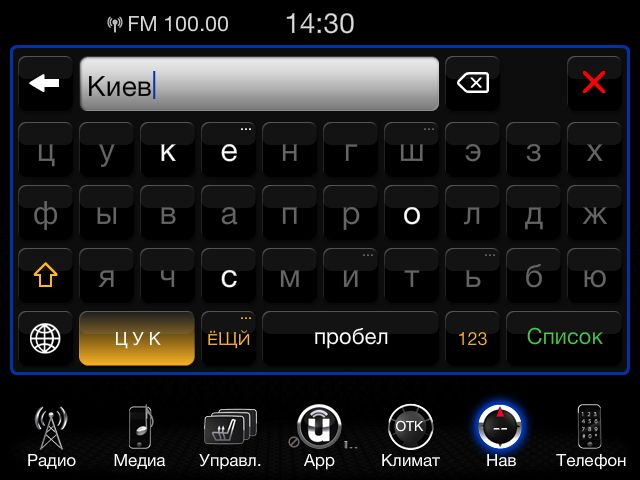Open the Управл. controls tab
This screenshot has height=480, width=640.
coord(230,437)
